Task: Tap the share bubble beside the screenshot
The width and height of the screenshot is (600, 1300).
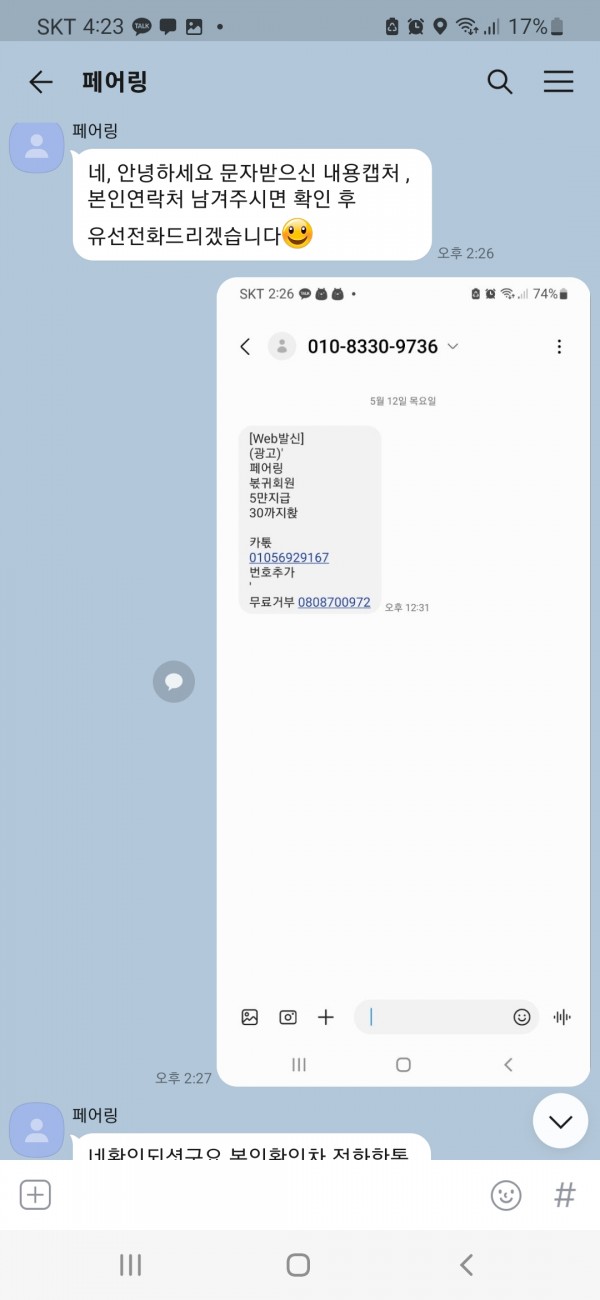Action: coord(174,682)
